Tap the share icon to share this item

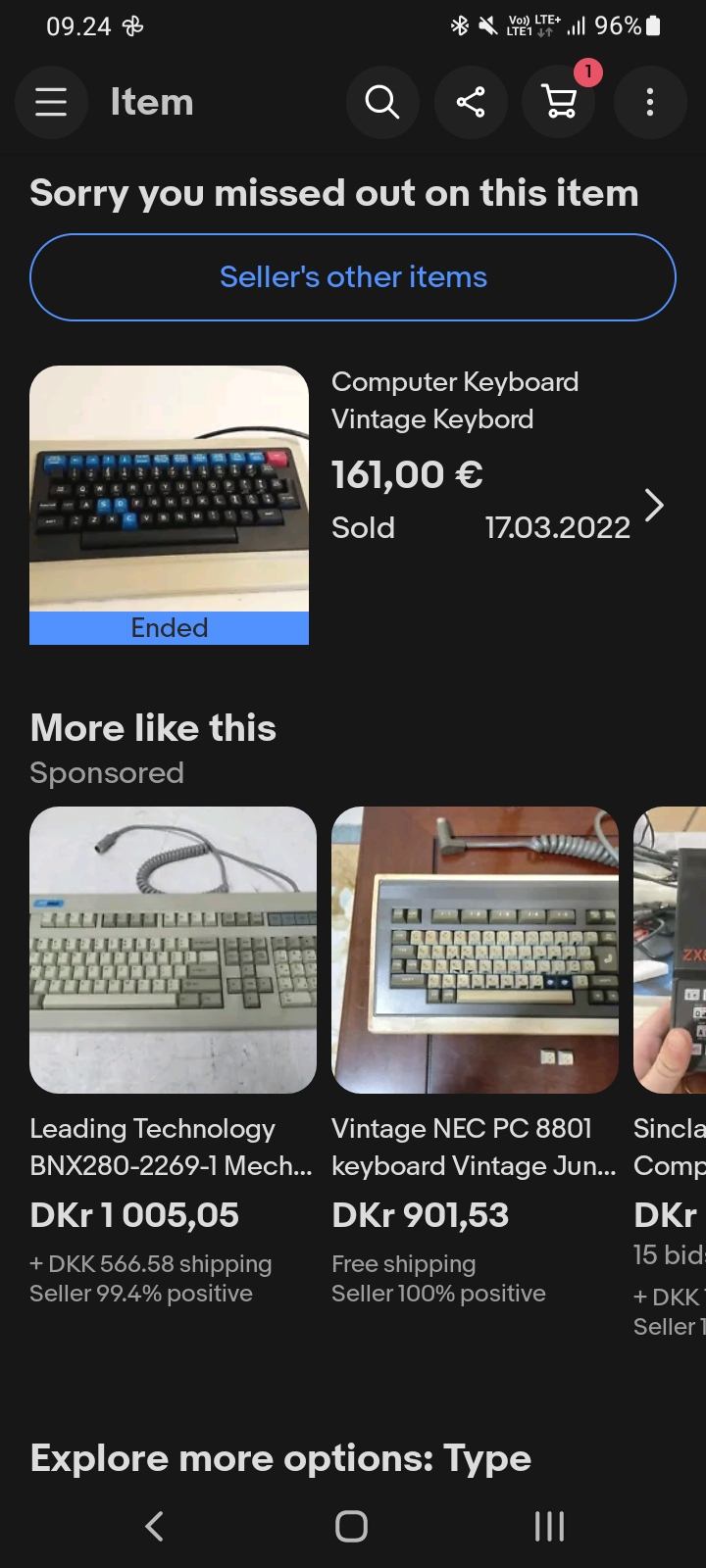(x=471, y=102)
